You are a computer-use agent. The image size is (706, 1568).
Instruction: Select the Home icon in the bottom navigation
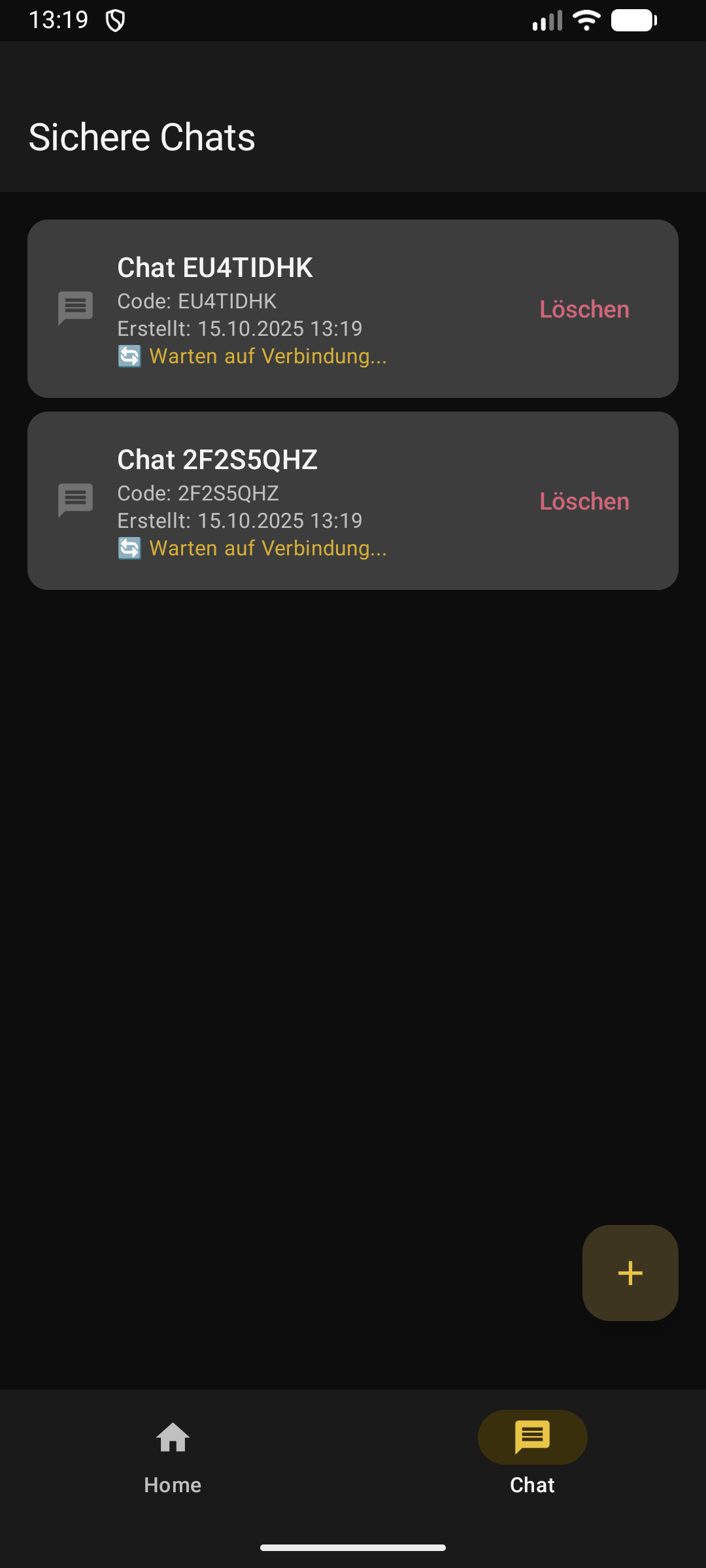click(172, 1437)
